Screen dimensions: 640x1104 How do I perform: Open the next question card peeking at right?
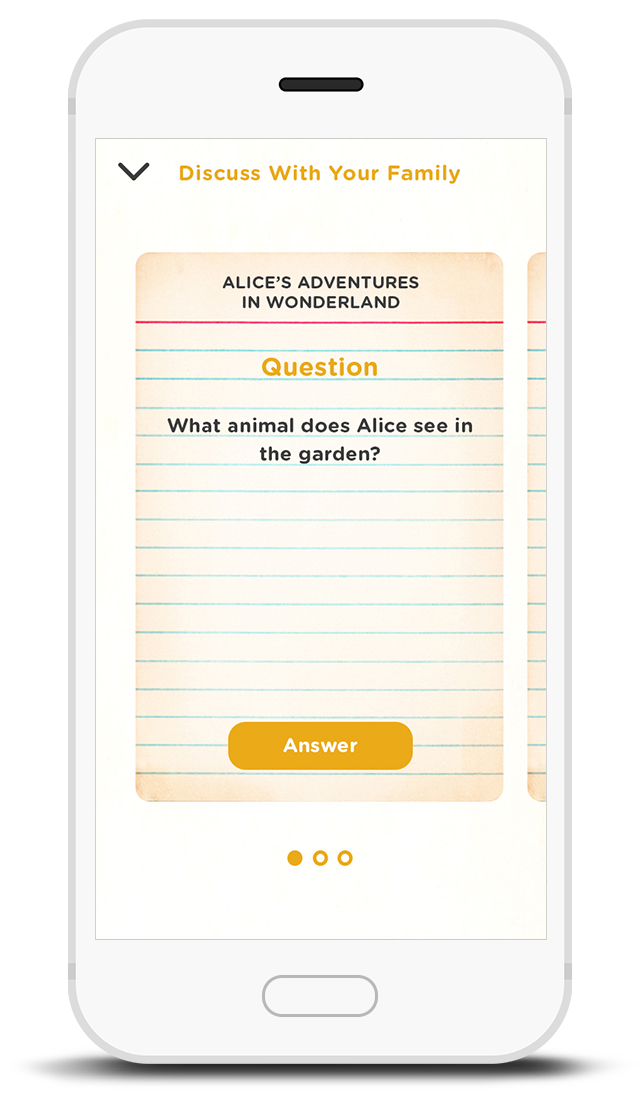click(536, 527)
